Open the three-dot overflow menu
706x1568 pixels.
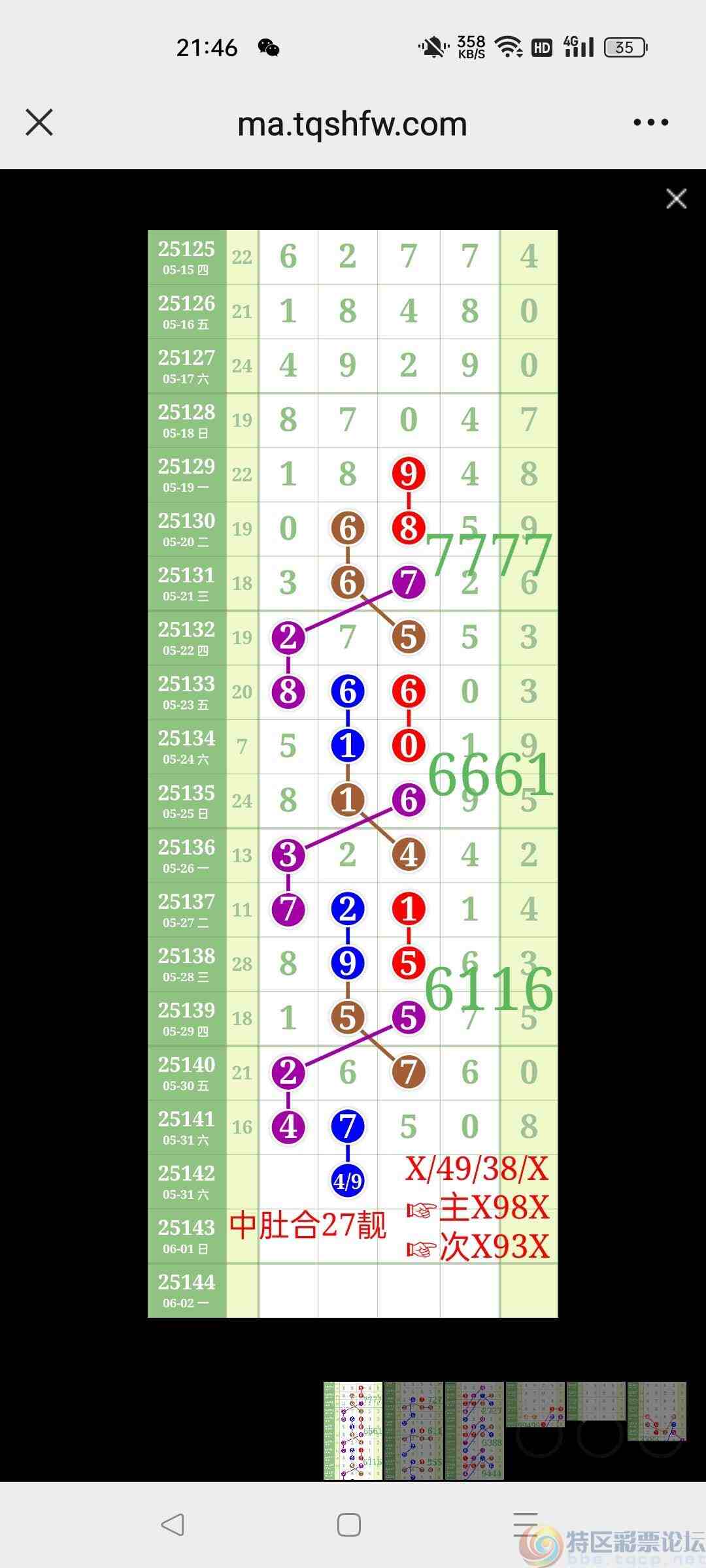click(651, 122)
